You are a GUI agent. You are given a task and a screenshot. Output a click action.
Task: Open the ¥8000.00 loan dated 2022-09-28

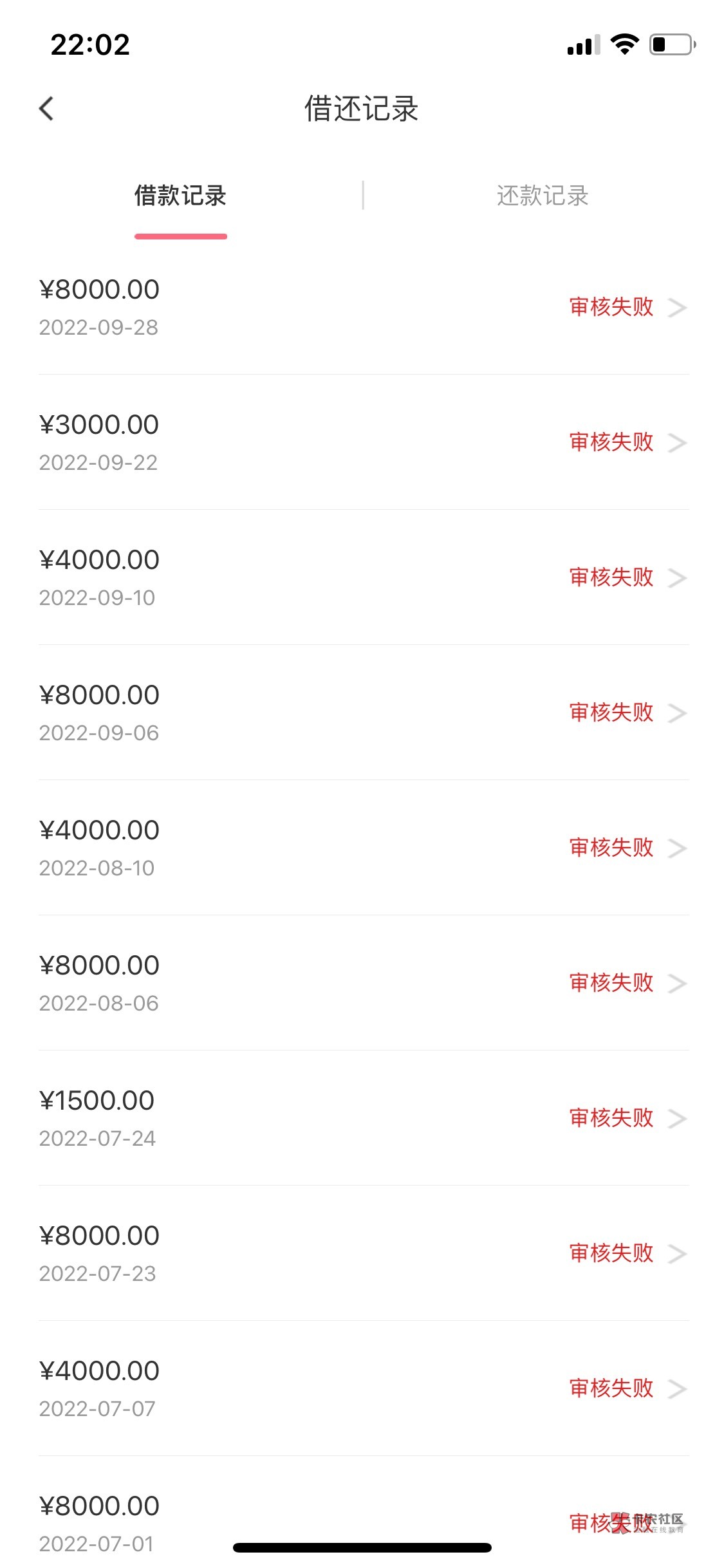[364, 308]
